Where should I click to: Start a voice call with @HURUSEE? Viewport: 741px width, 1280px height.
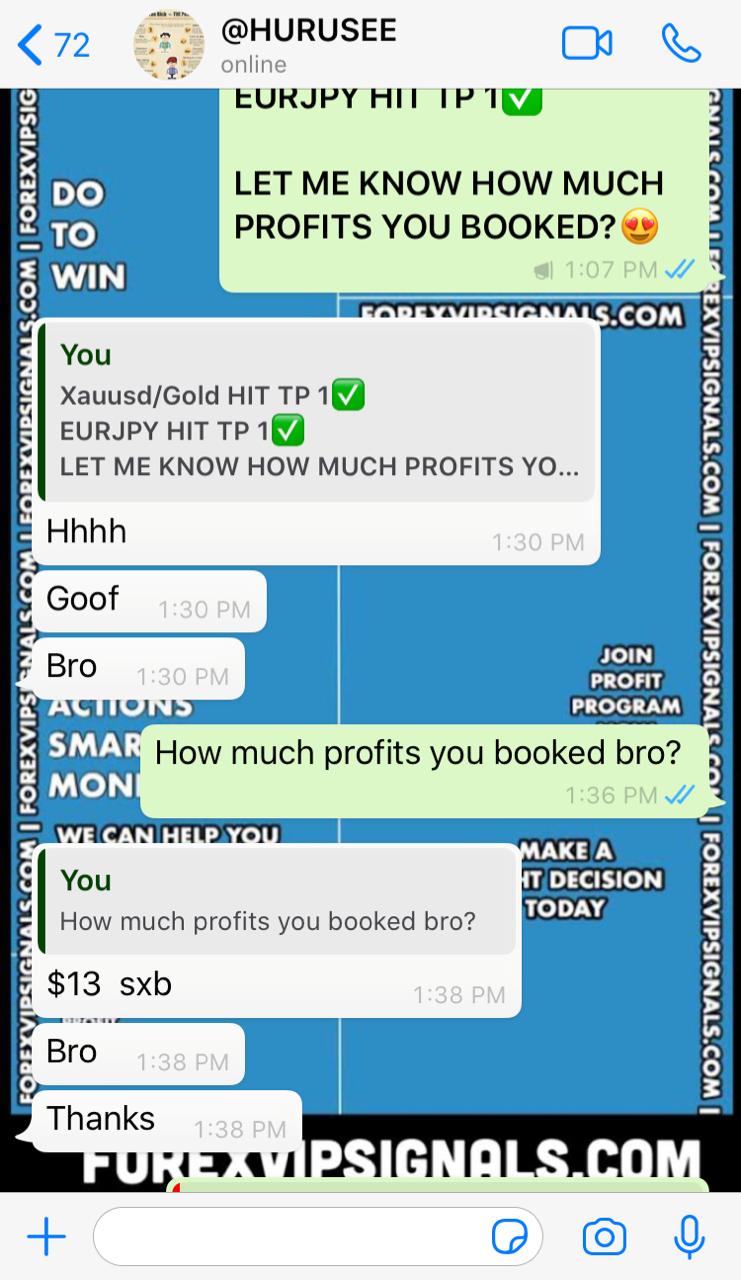681,44
